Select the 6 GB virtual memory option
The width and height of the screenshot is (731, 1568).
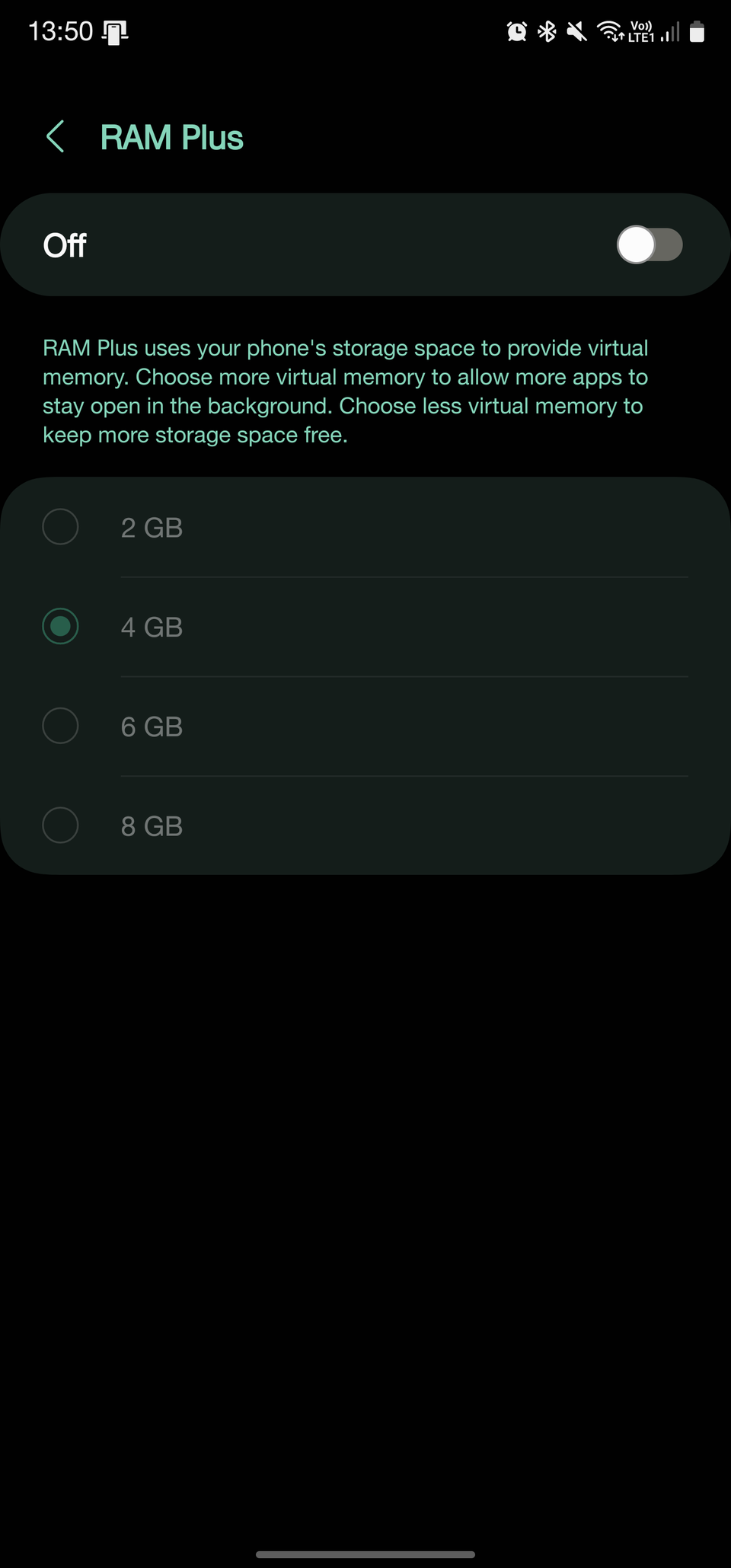click(x=60, y=726)
